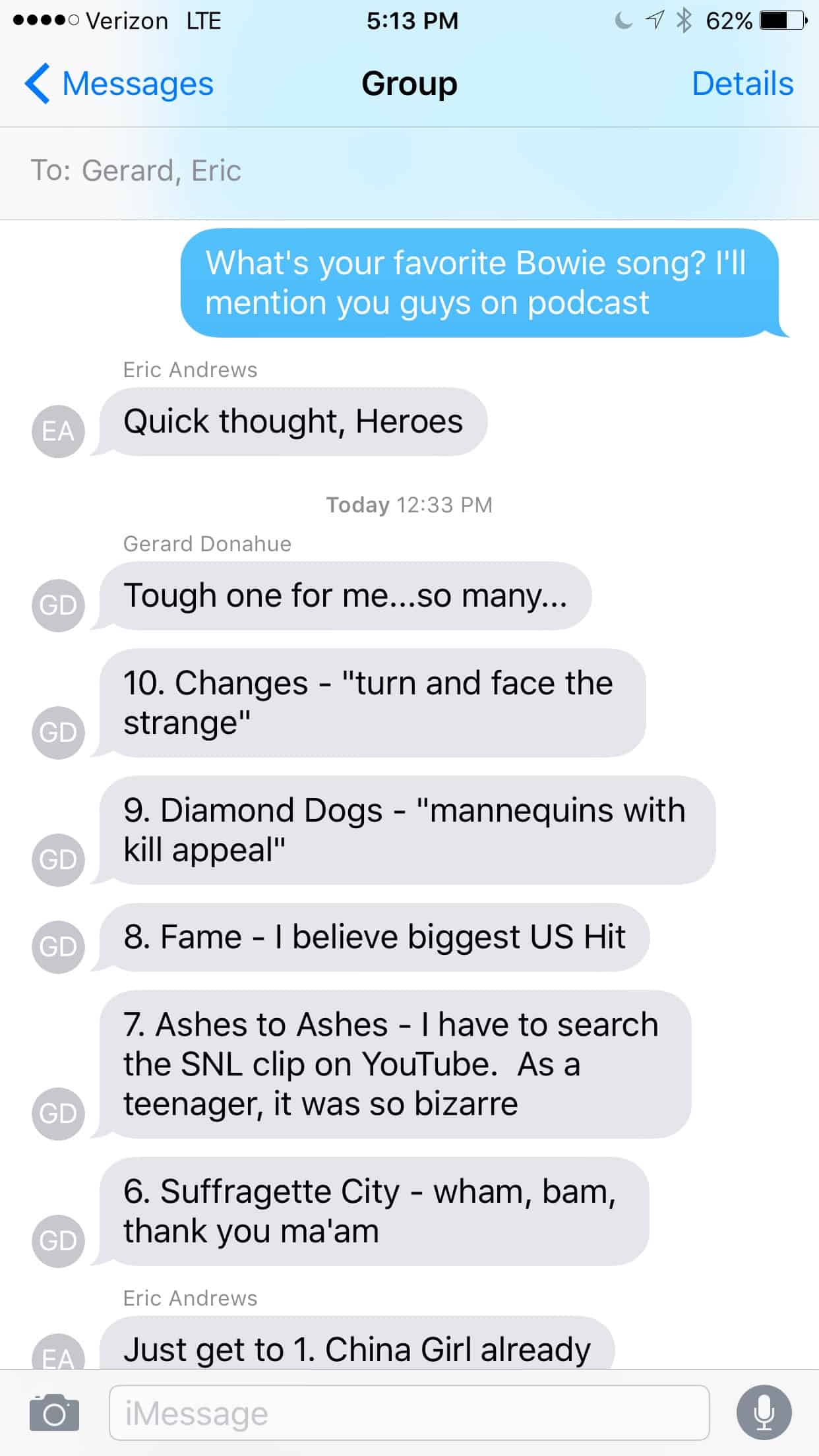The image size is (819, 1456).
Task: Open the group Details
Action: point(742,84)
